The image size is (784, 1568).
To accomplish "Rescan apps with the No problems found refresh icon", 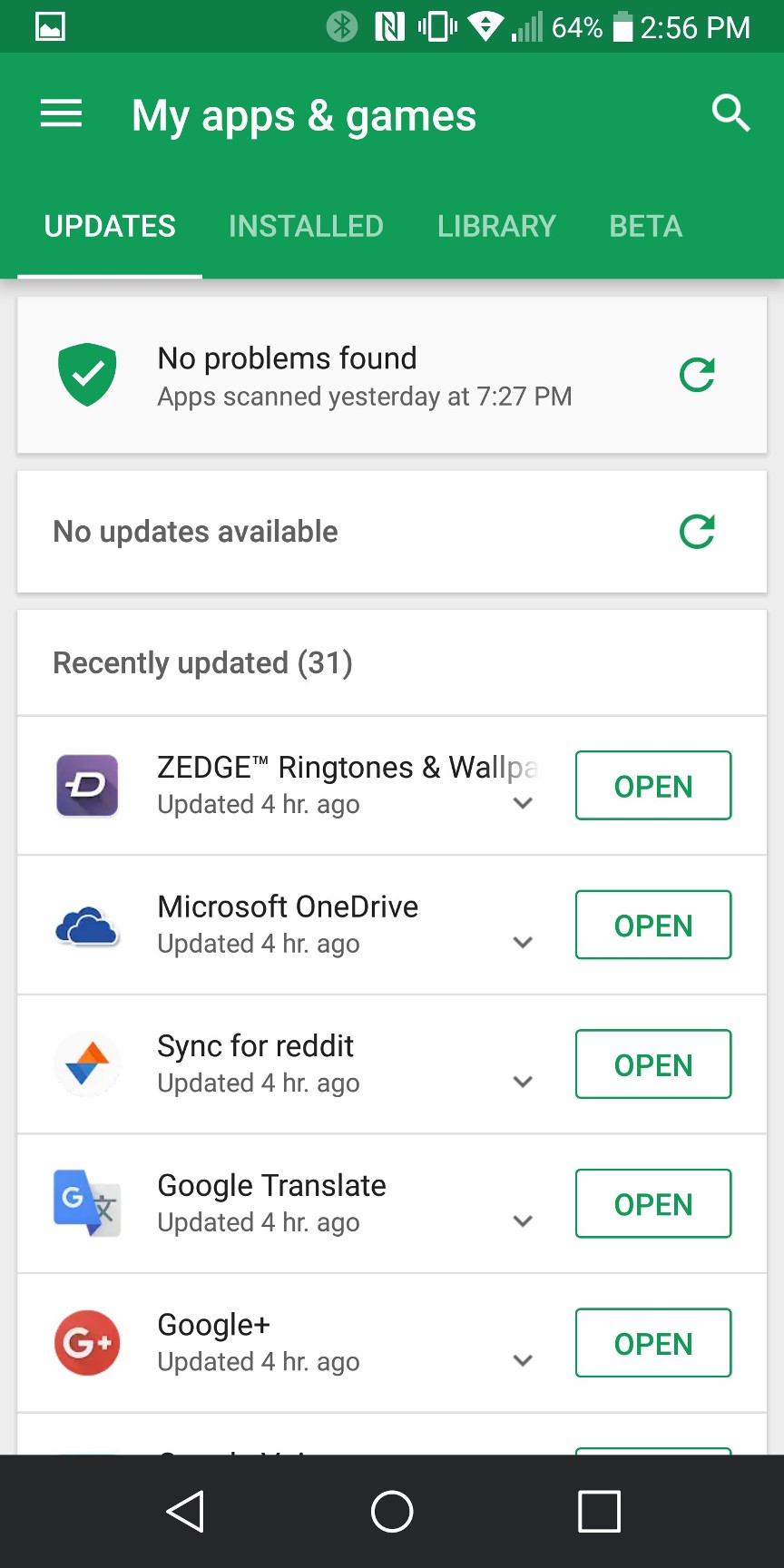I will pyautogui.click(x=697, y=374).
